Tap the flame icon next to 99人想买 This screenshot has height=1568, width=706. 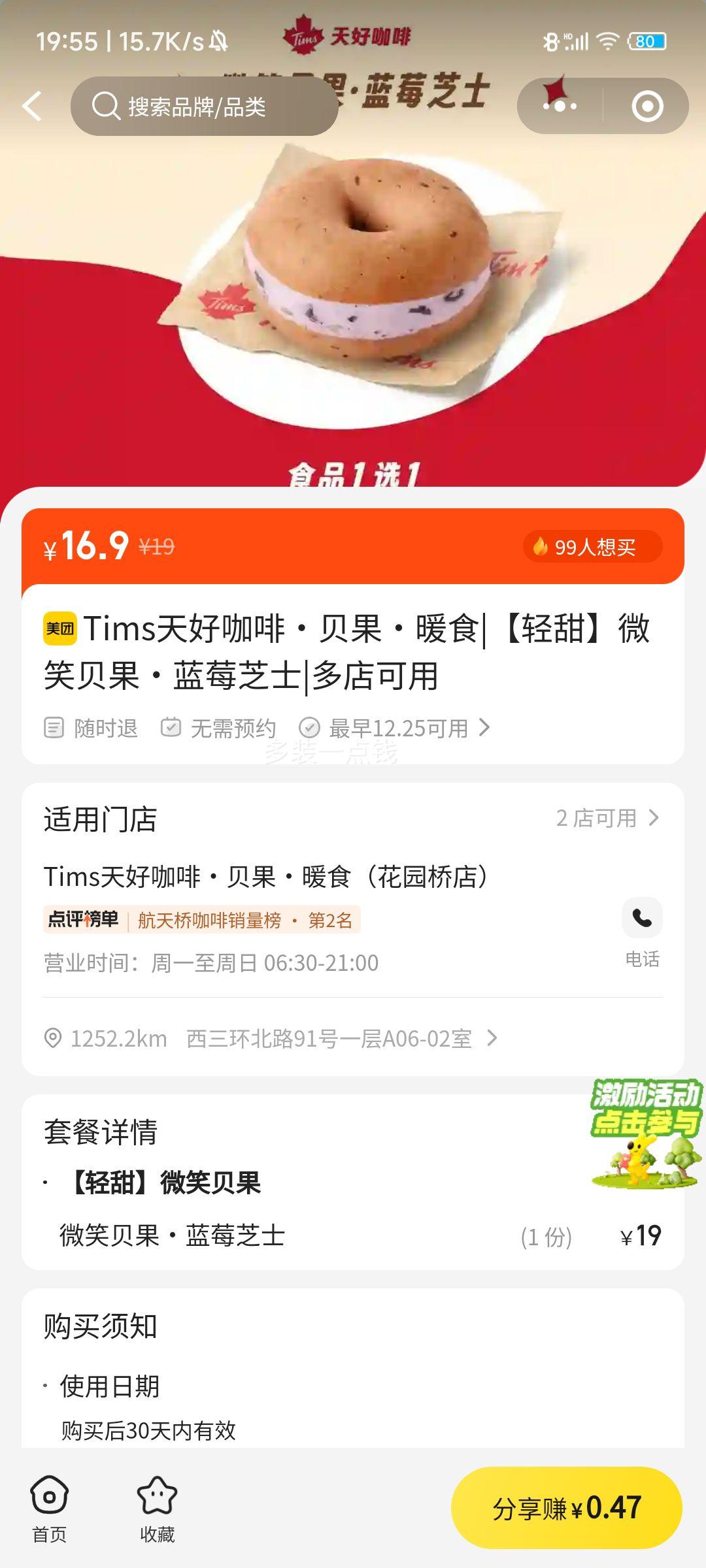(542, 547)
